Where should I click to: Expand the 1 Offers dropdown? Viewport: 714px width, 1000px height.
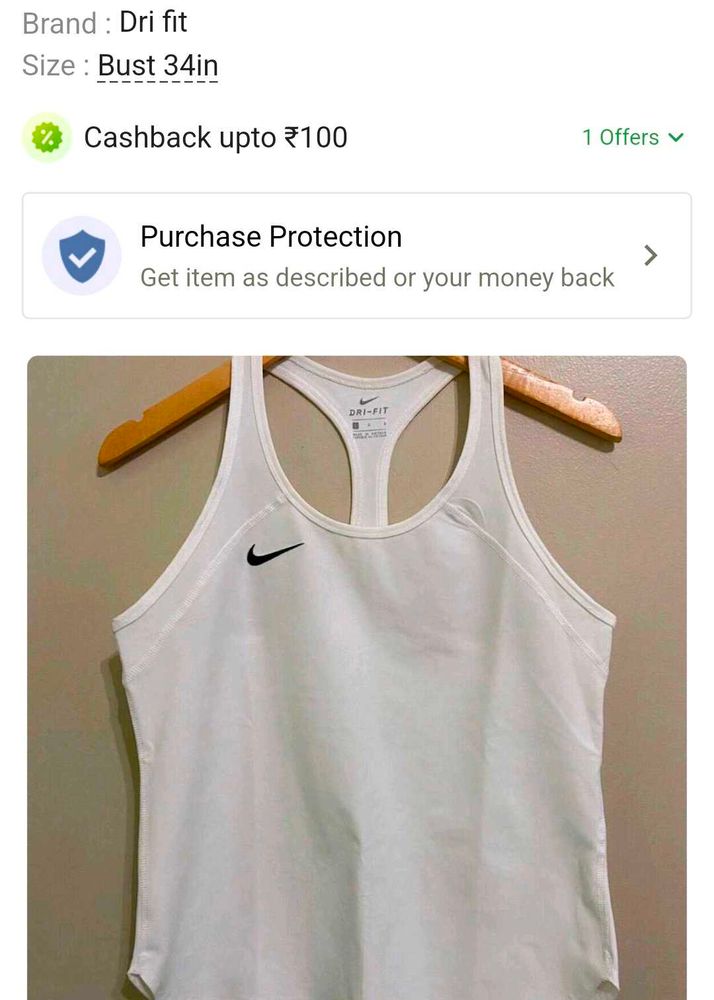click(x=633, y=138)
